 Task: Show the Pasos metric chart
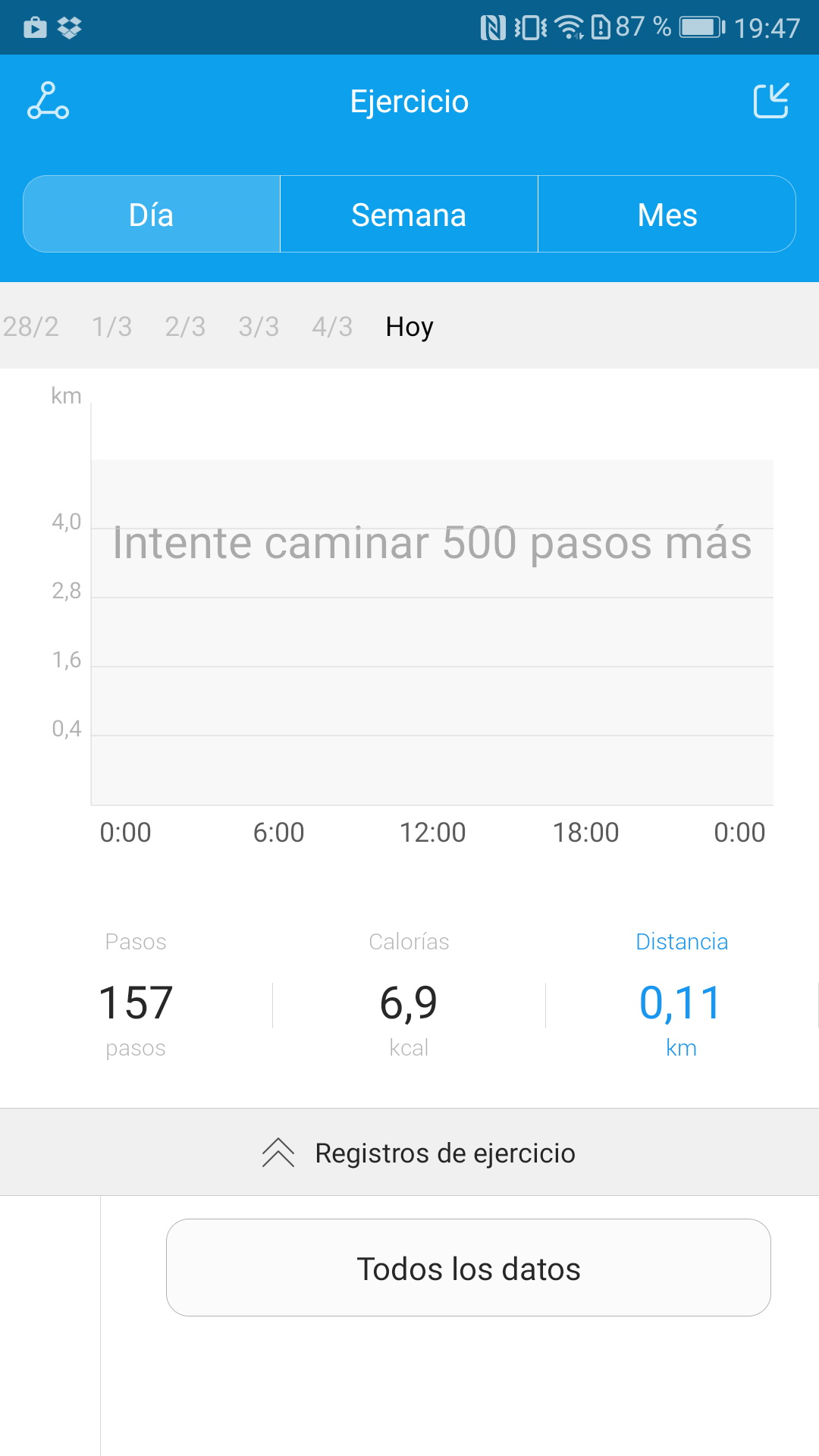point(136,997)
